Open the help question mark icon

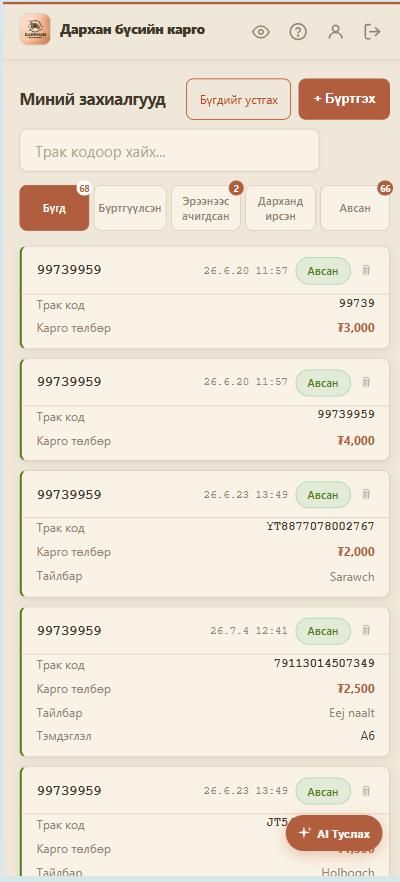coord(298,32)
